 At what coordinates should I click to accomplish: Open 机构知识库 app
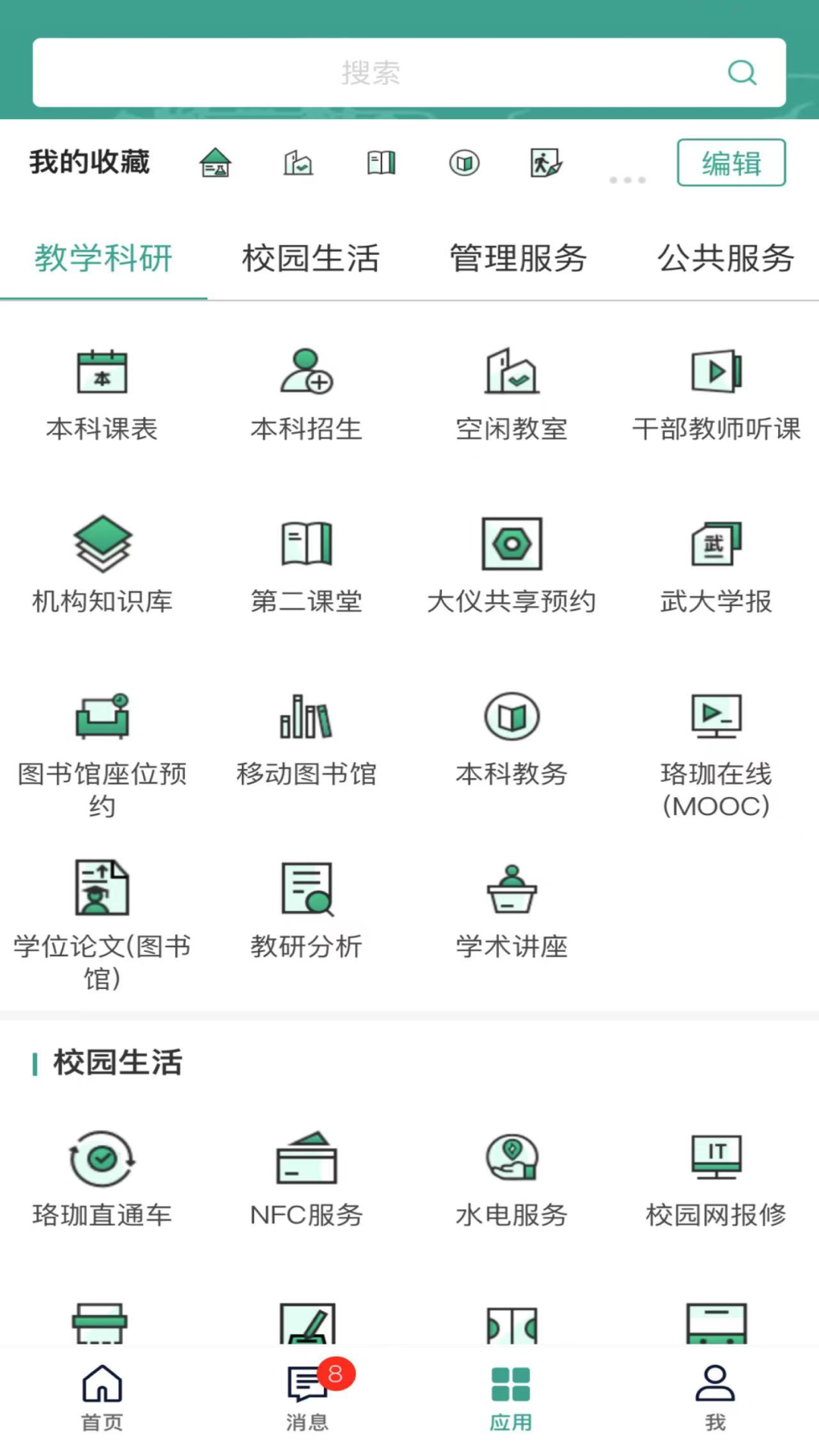coord(102,566)
